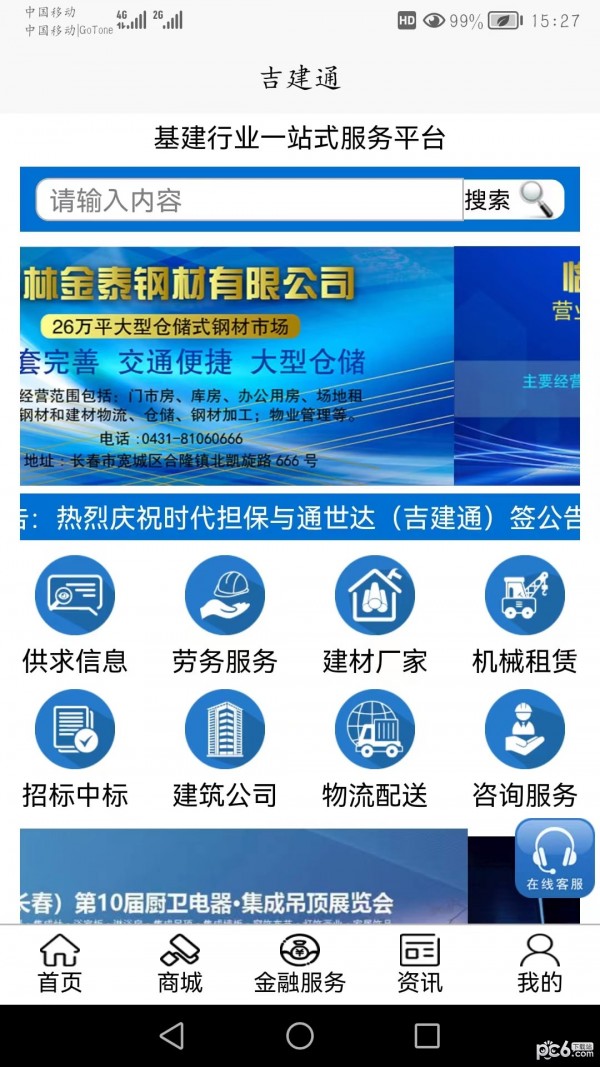This screenshot has height=1067, width=600.
Task: Switch to the 商城 tab
Action: coord(180,964)
